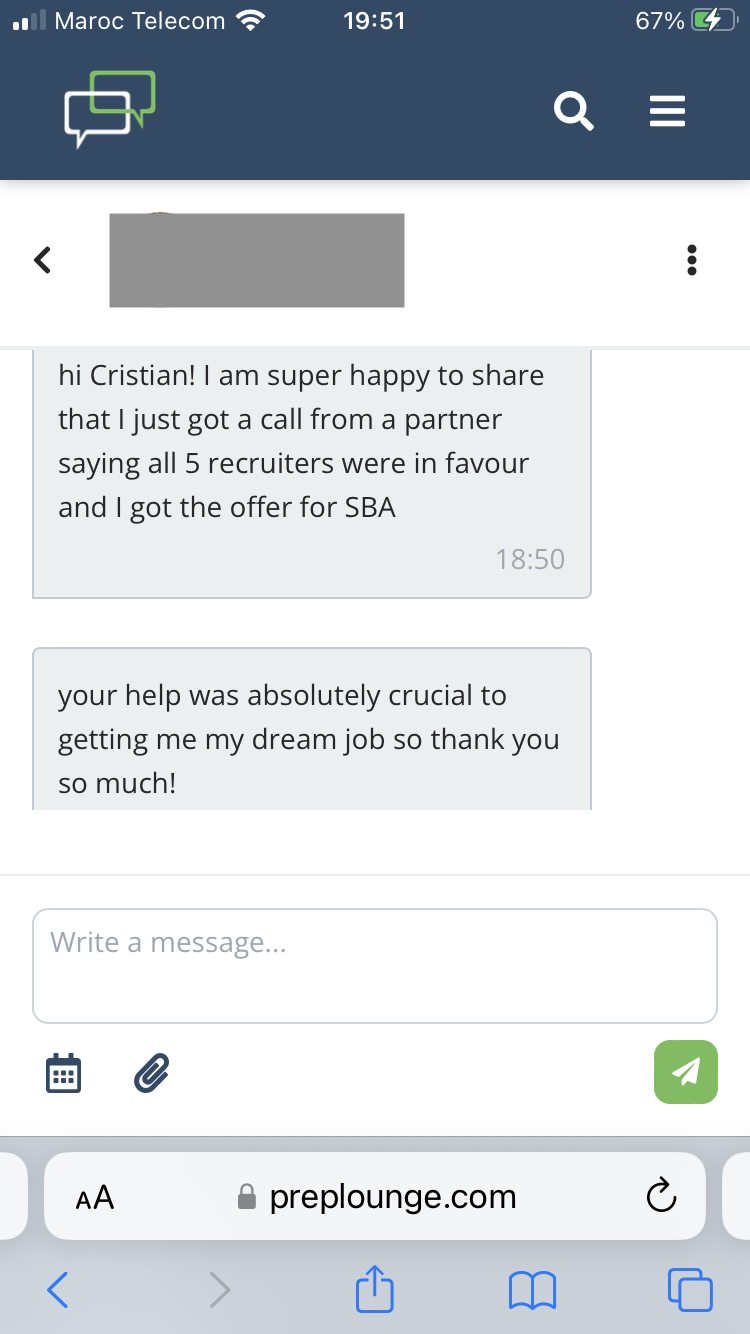Send the message with the green button
Viewport: 750px width, 1334px height.
[685, 1072]
